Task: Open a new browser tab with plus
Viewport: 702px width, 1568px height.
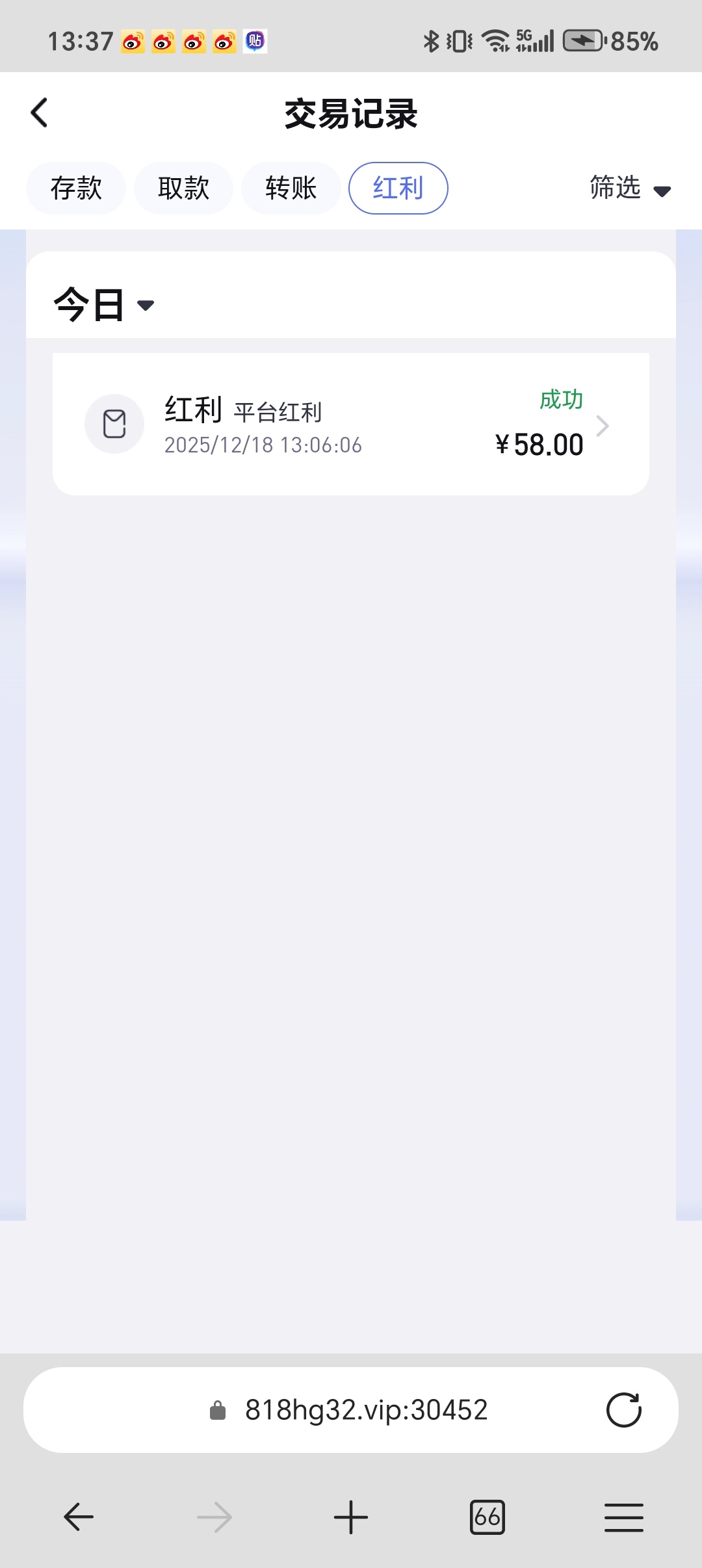Action: click(351, 1517)
